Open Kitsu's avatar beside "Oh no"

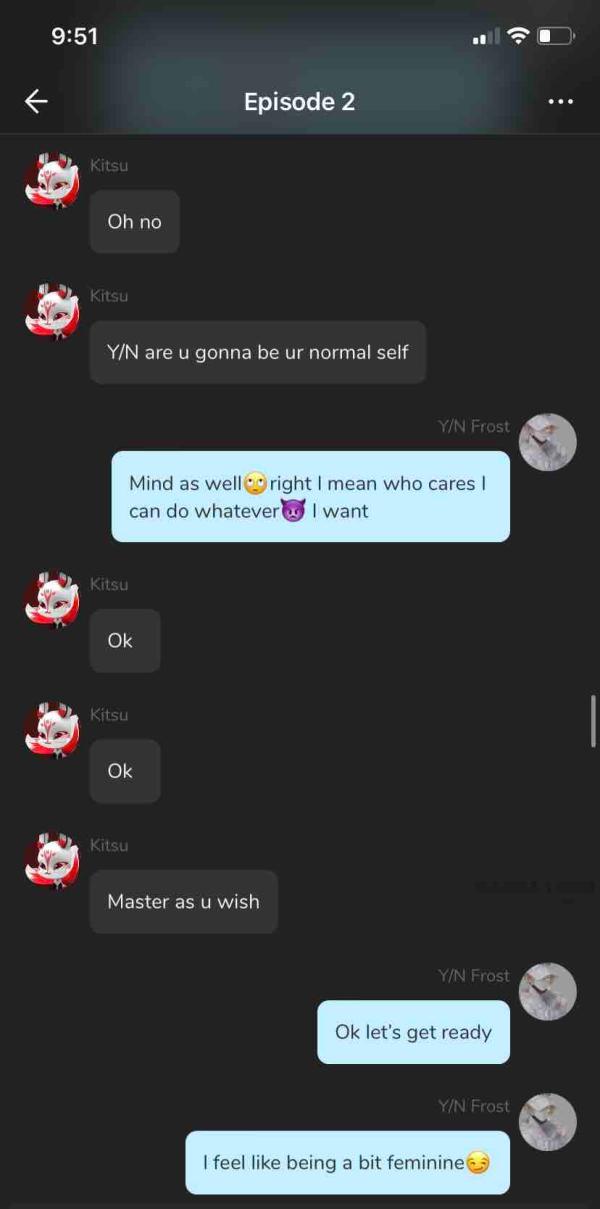click(51, 182)
